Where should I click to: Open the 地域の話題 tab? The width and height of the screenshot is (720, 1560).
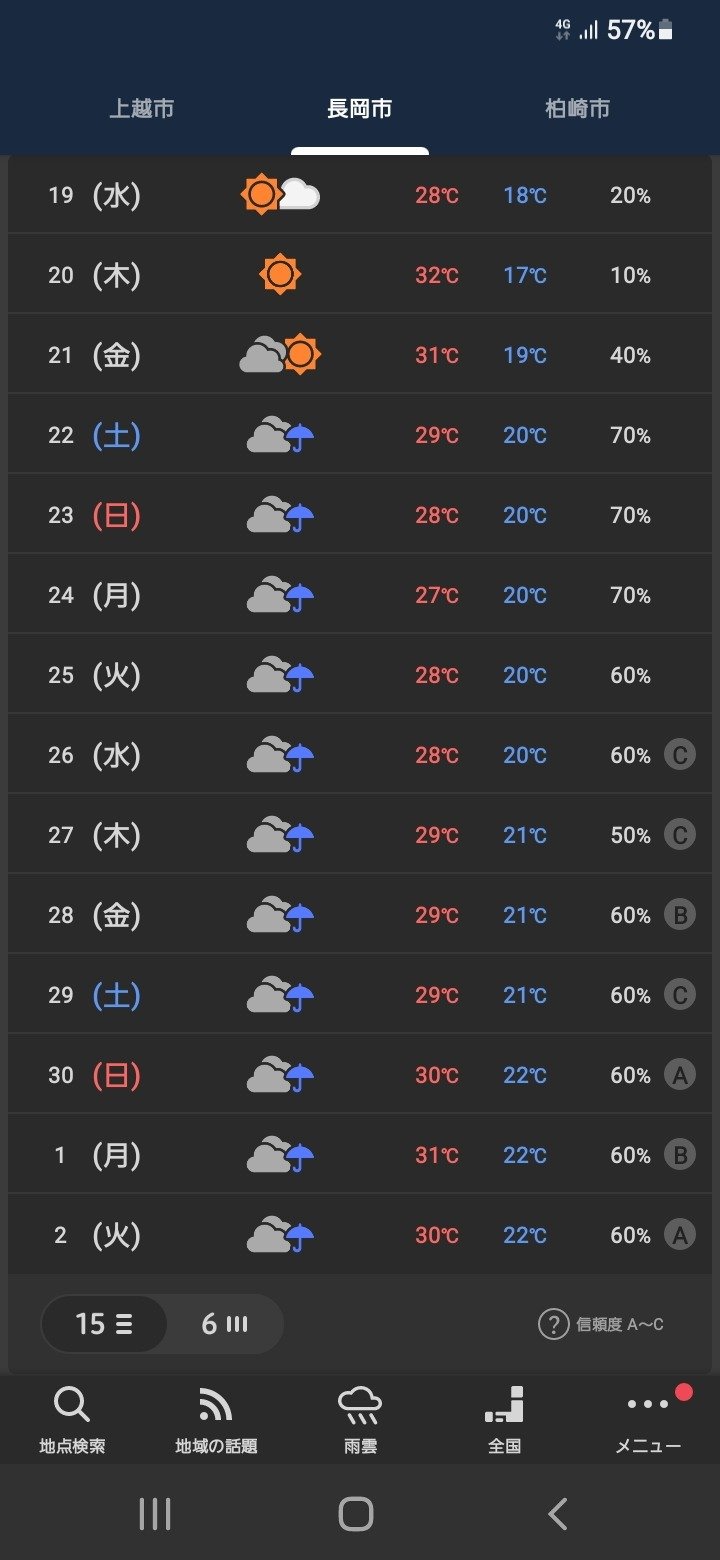point(216,1420)
